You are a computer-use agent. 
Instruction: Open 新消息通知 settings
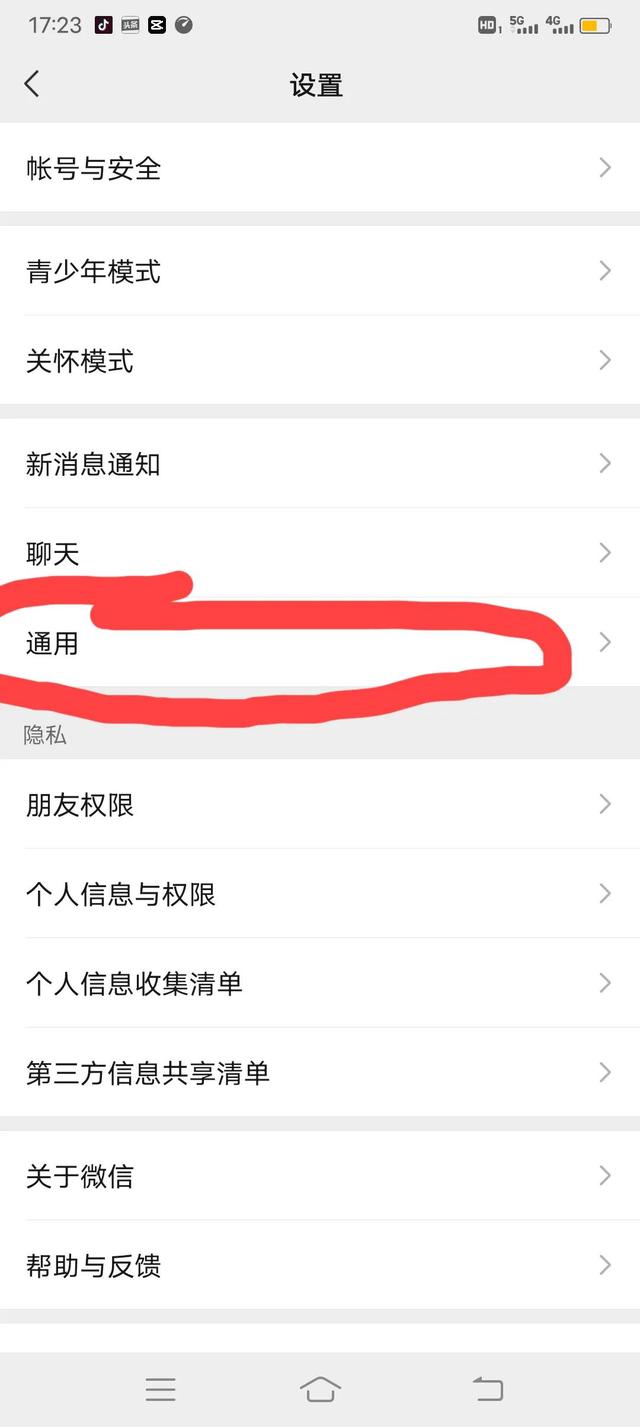320,464
